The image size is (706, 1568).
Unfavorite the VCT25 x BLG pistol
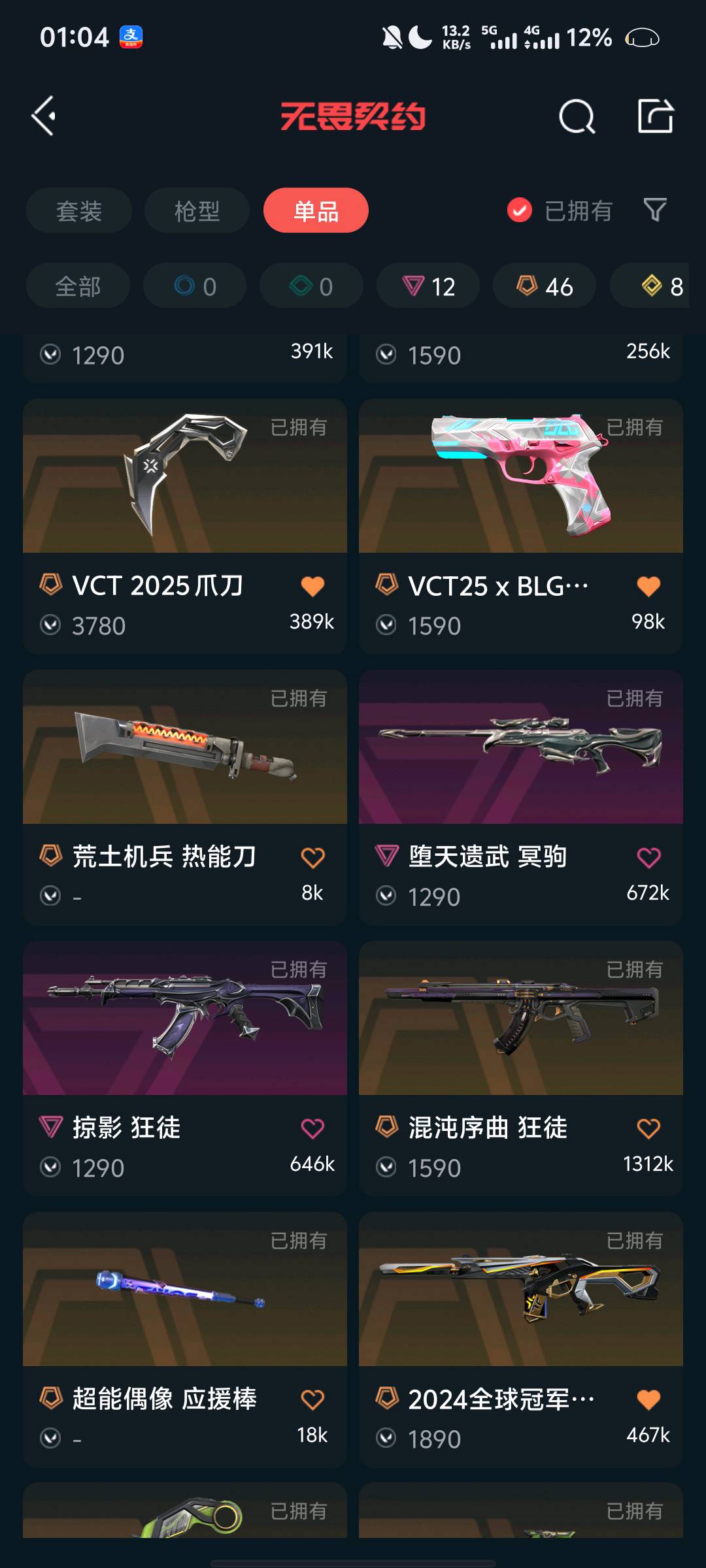click(x=648, y=586)
